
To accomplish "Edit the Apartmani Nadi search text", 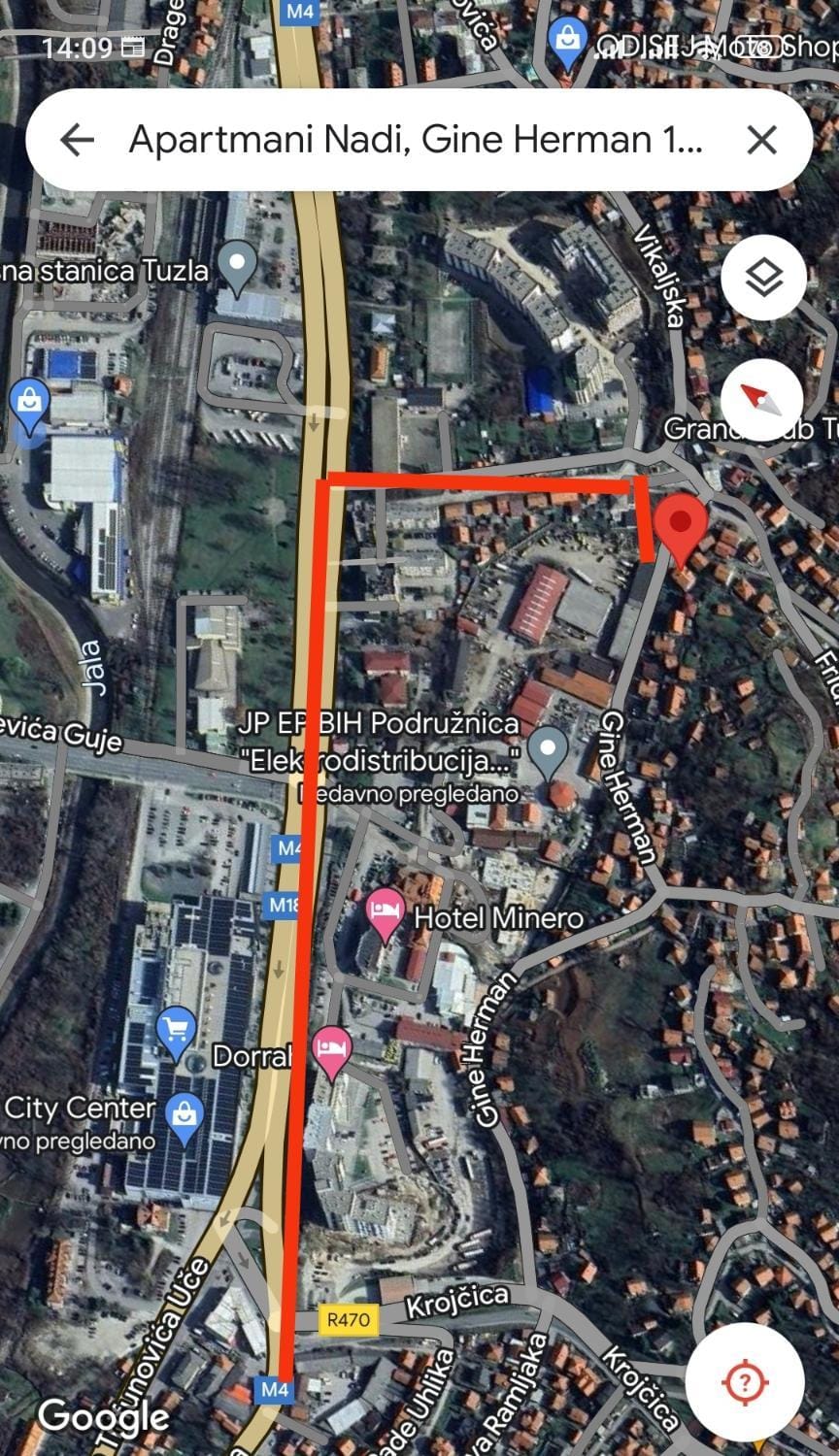I will click(x=415, y=141).
